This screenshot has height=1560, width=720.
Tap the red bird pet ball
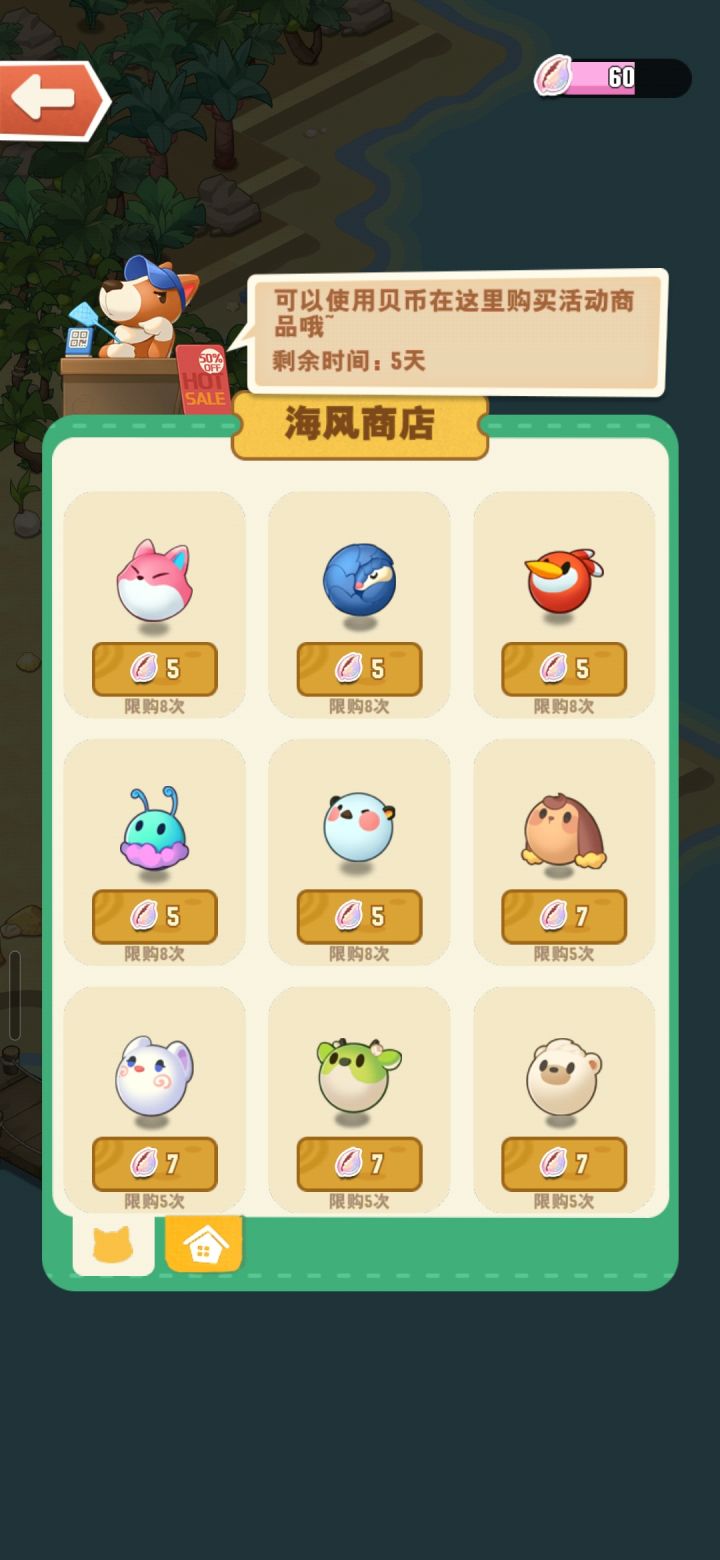[x=565, y=580]
